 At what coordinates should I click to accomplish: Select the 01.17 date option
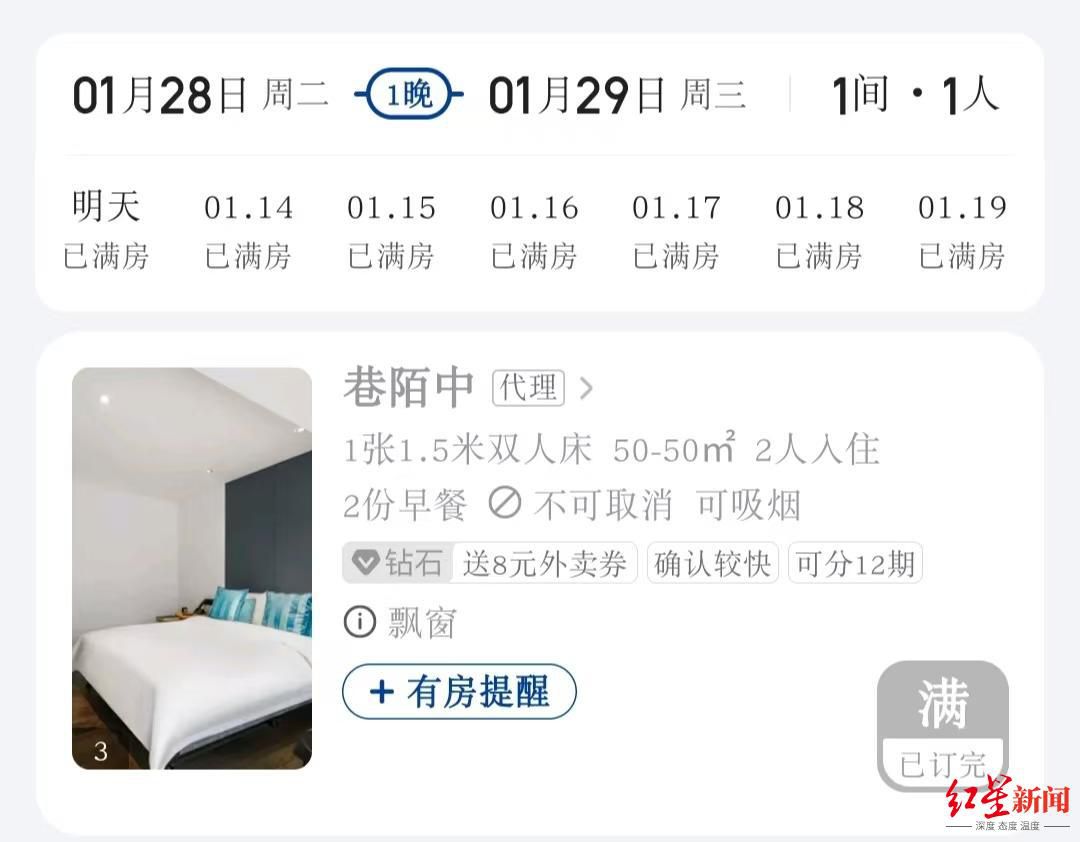point(676,231)
